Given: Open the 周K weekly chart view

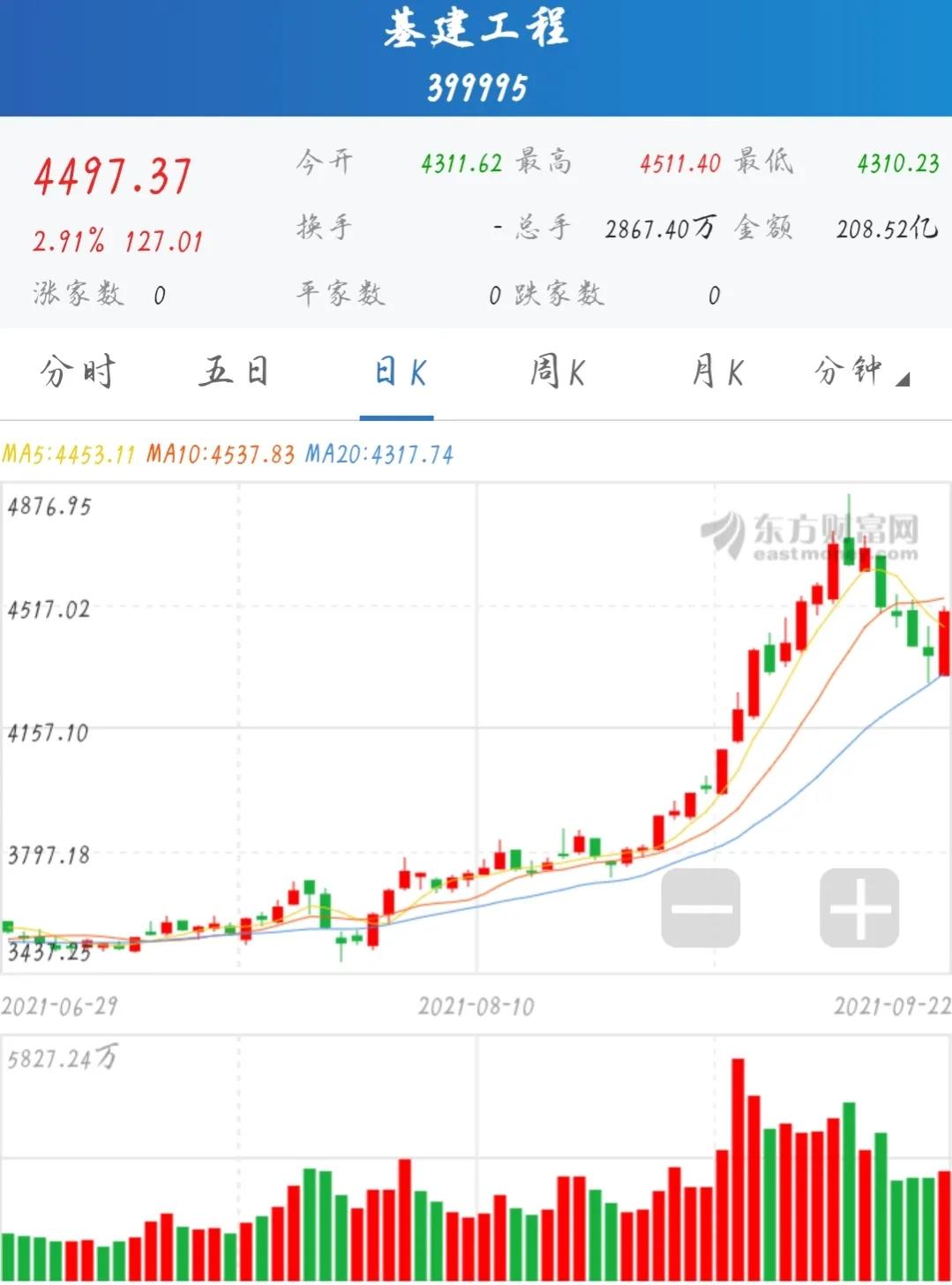Looking at the screenshot, I should pyautogui.click(x=558, y=372).
